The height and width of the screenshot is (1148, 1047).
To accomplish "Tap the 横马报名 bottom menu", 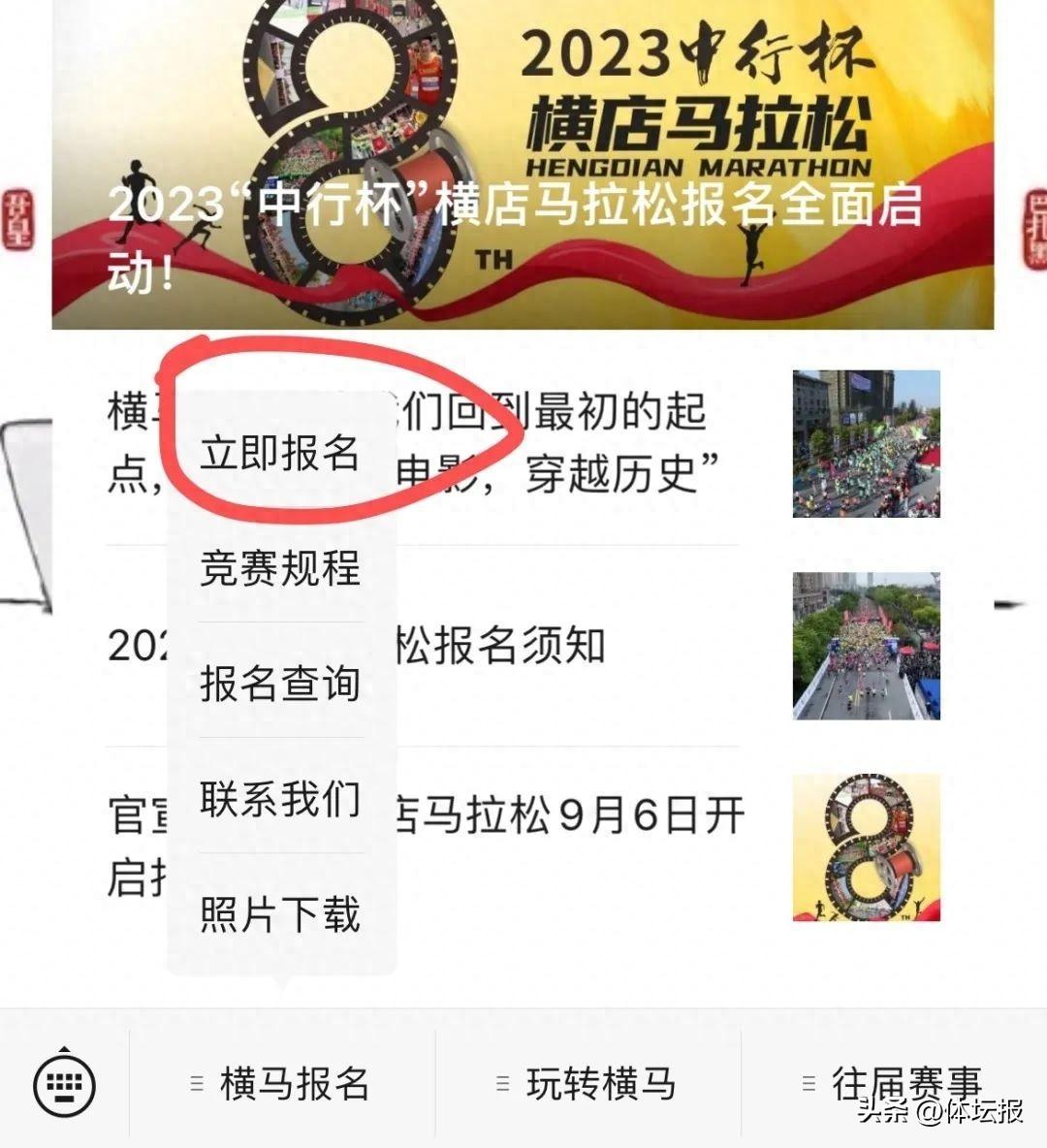I will 282,1083.
